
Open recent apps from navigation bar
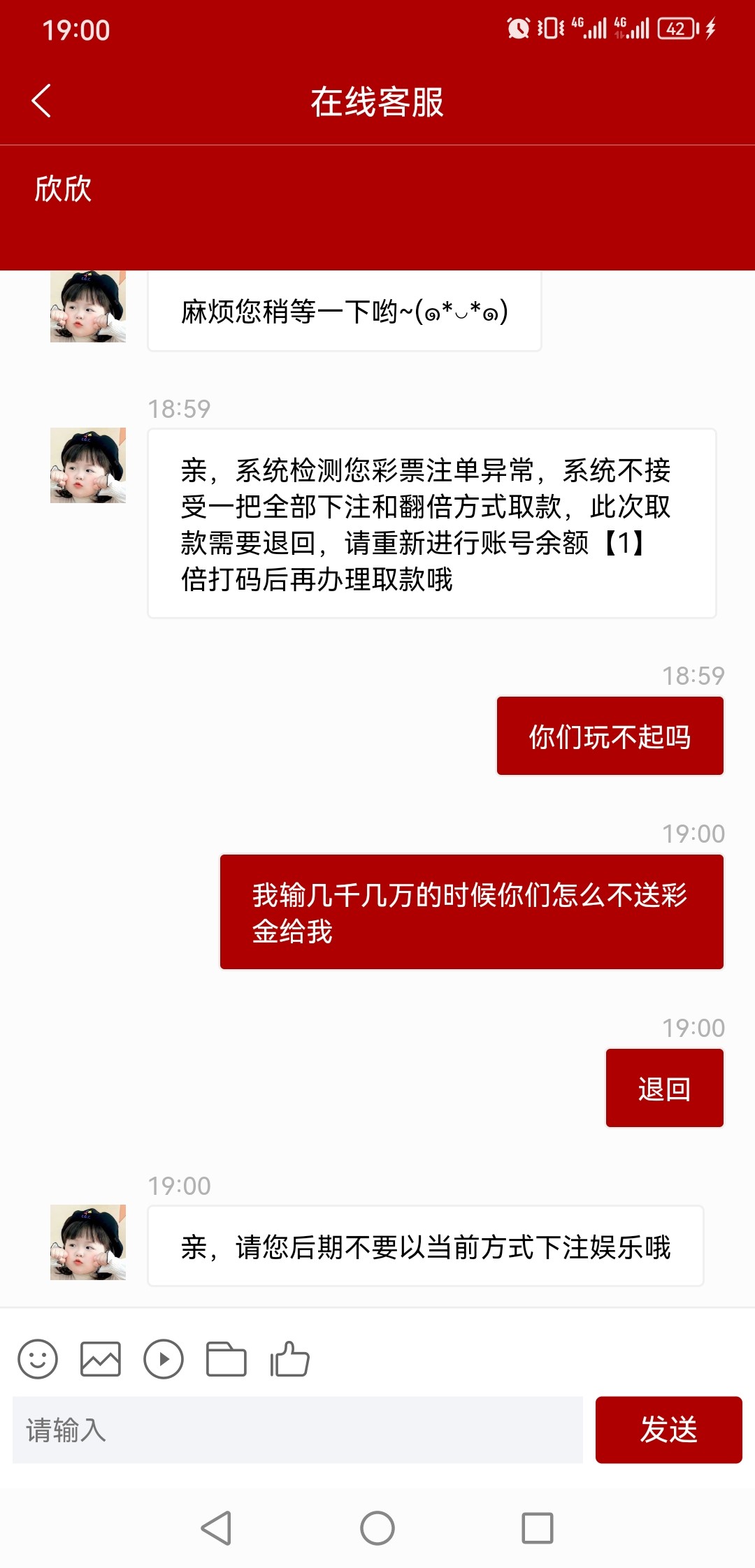coord(538,1528)
